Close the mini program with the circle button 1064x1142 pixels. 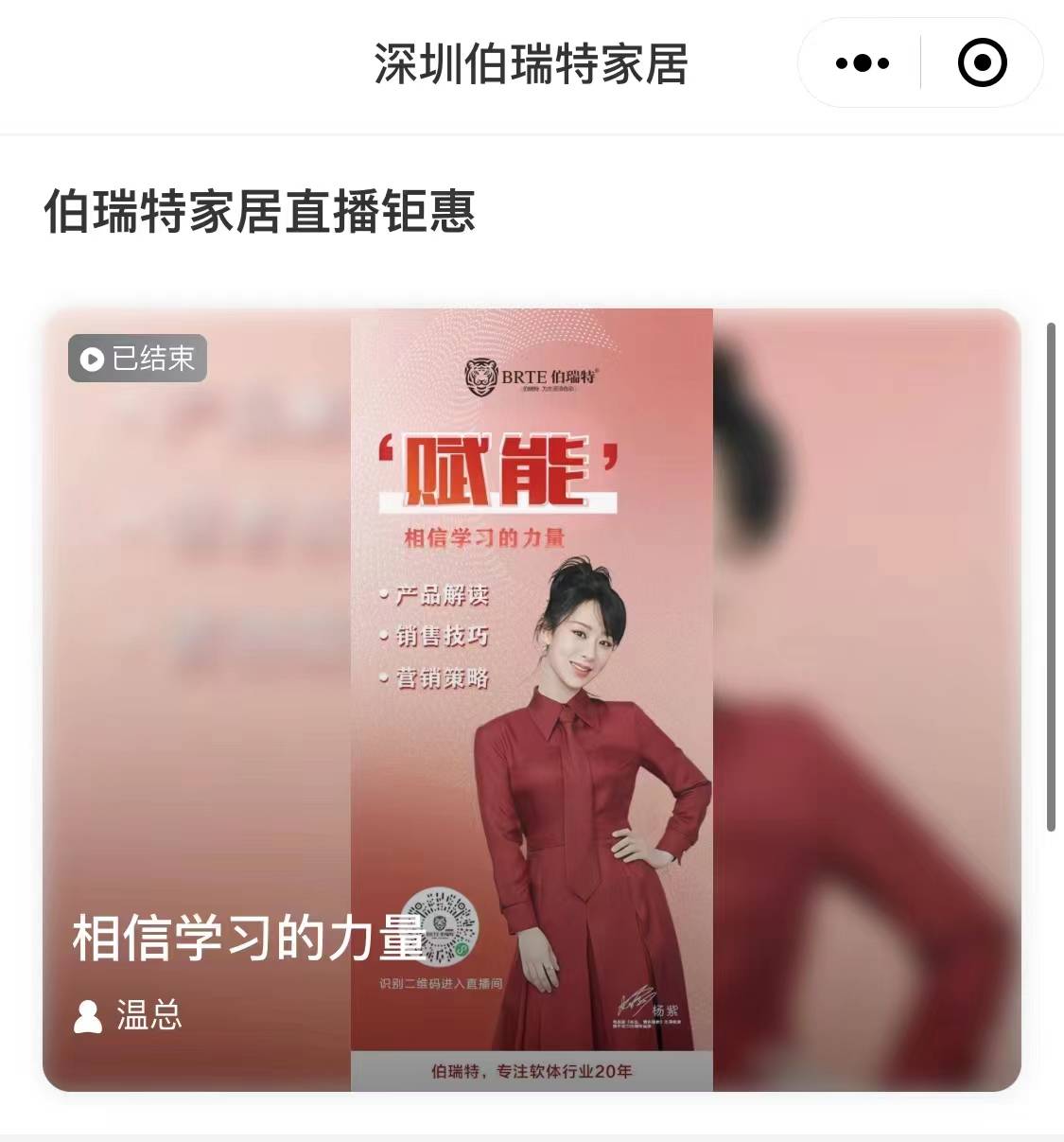982,63
